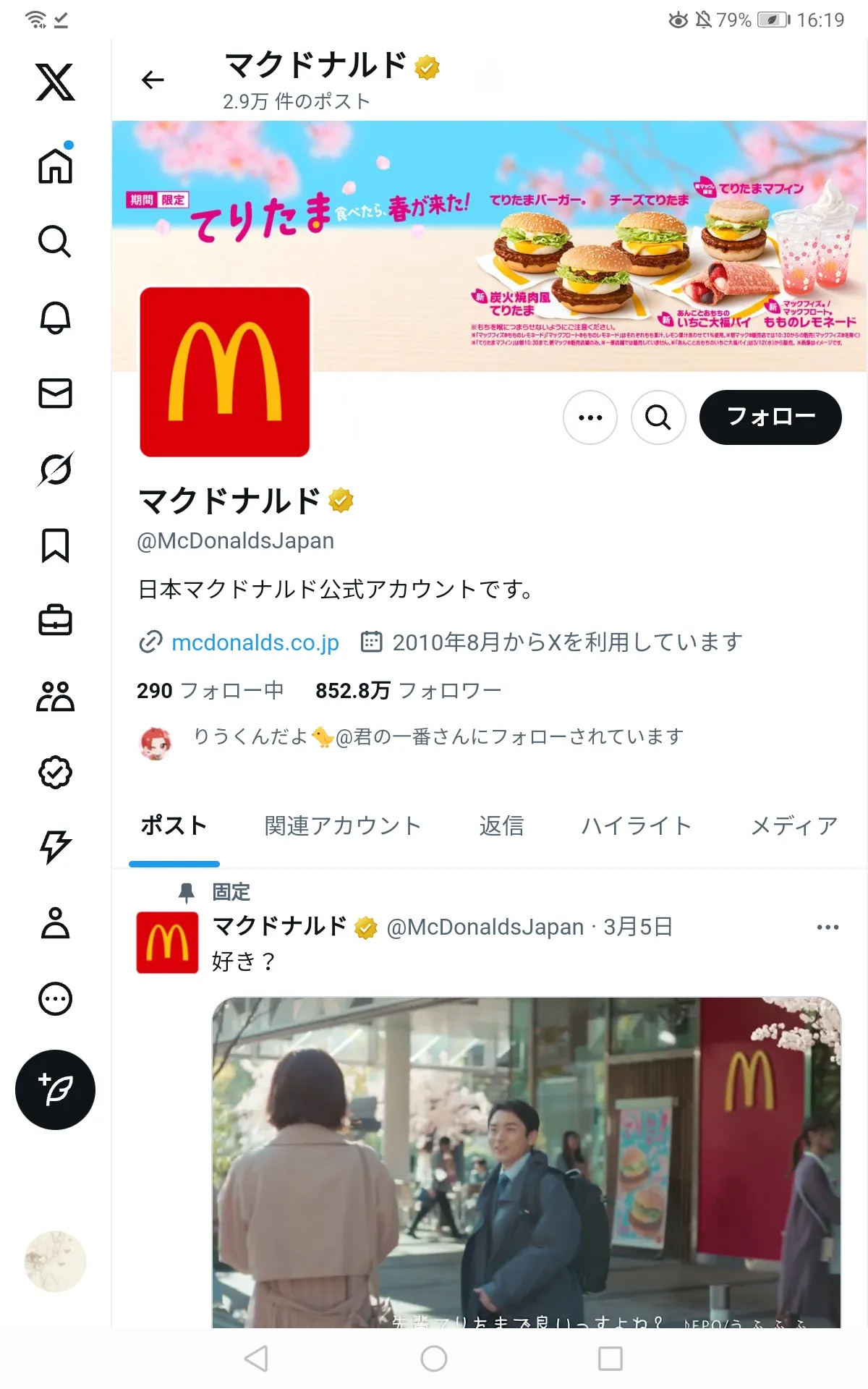View the 852.8万 フォロワー list

coord(408,691)
